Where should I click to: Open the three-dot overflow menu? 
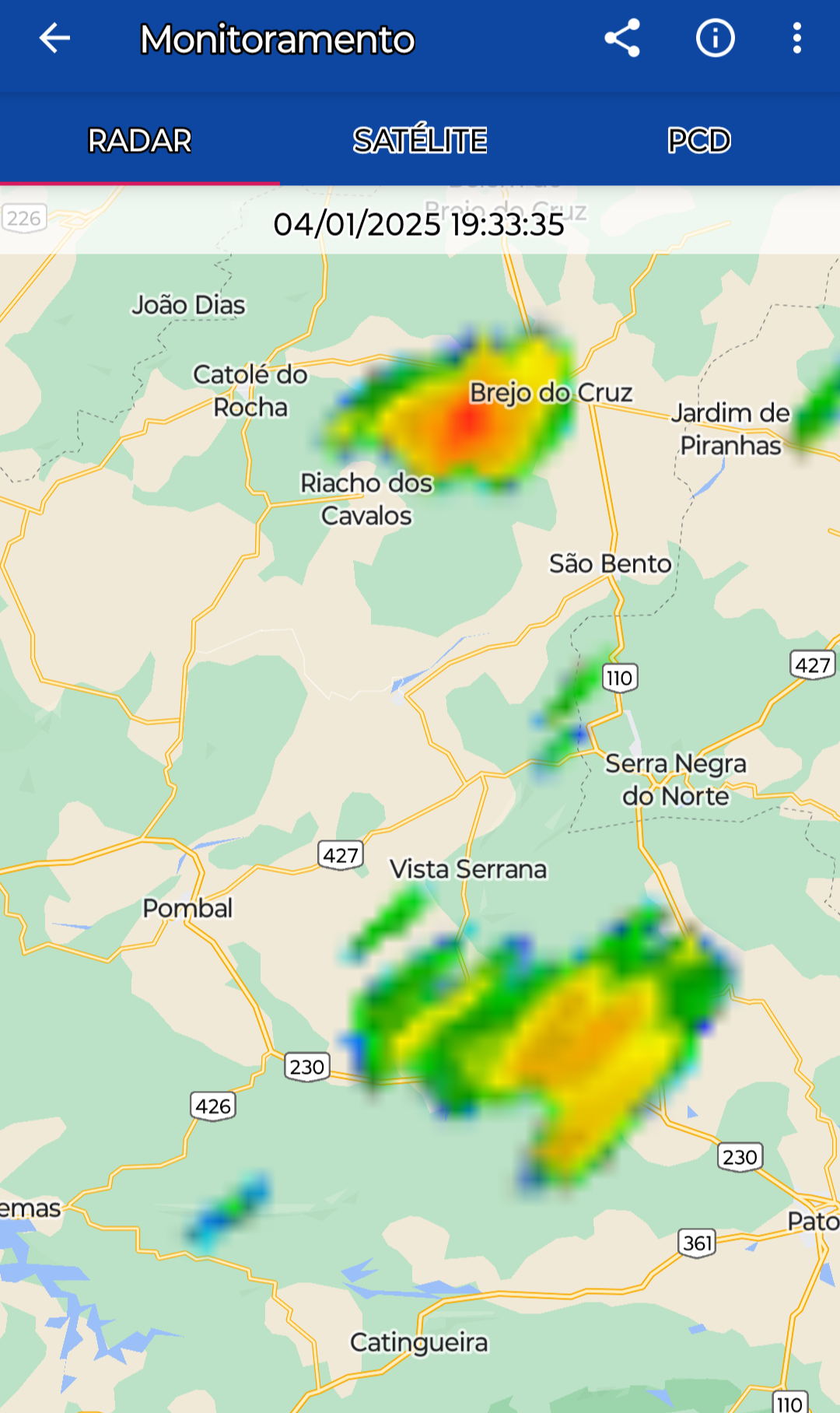pos(796,38)
